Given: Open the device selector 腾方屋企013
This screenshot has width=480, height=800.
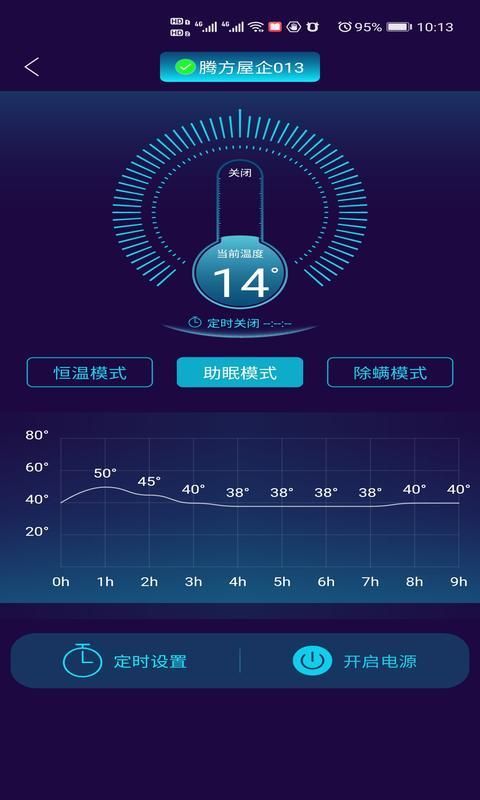Looking at the screenshot, I should [240, 67].
